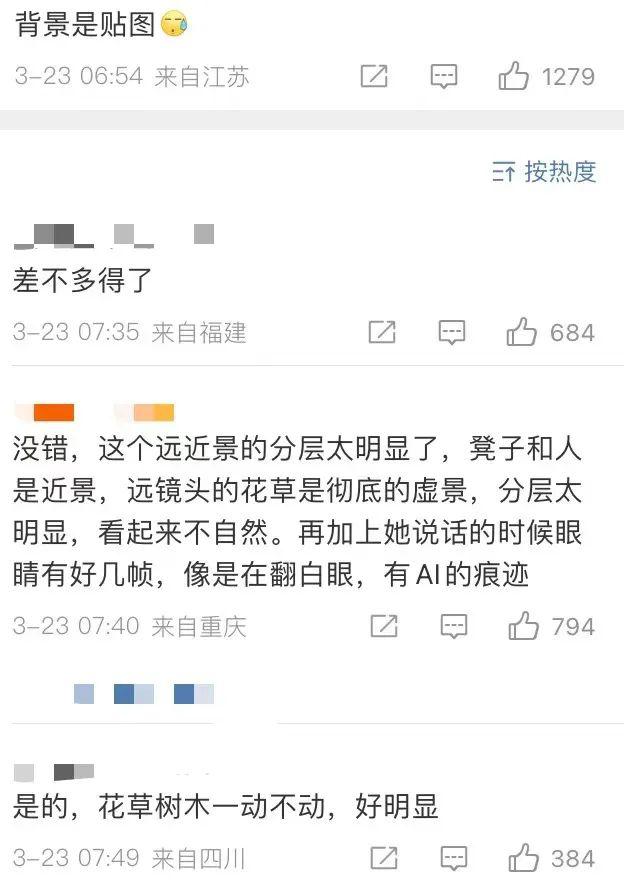Reply to the comment from 重庆
Screen dimensions: 624x890
point(453,627)
